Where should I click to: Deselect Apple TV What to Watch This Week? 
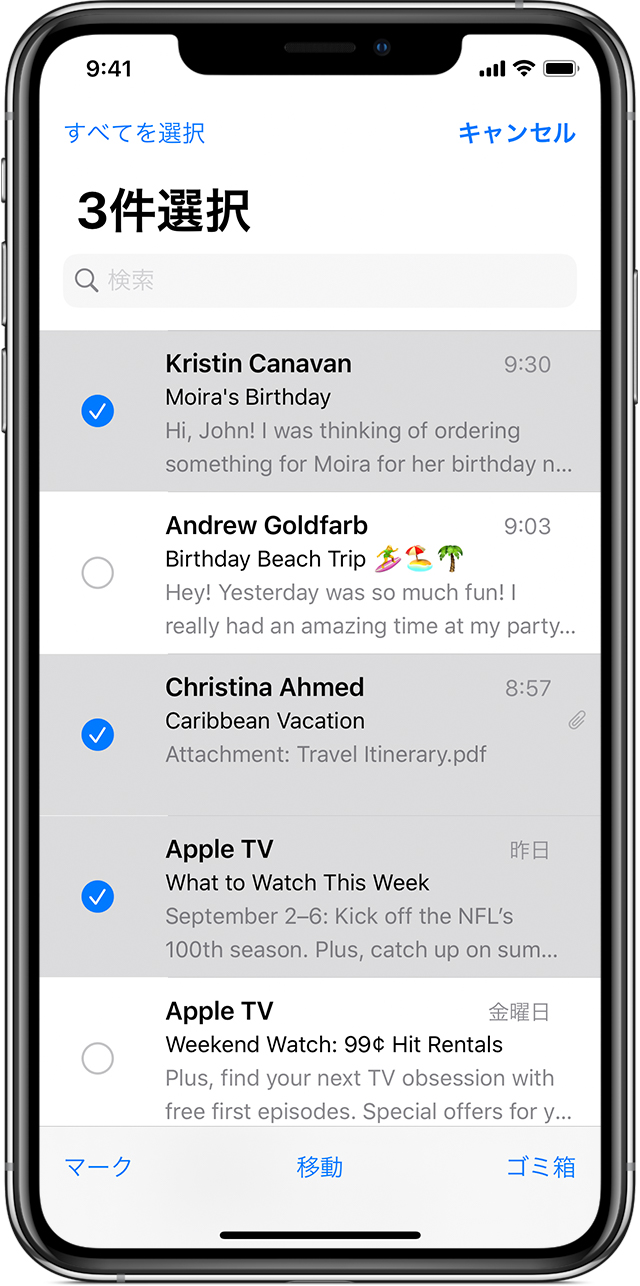[97, 897]
